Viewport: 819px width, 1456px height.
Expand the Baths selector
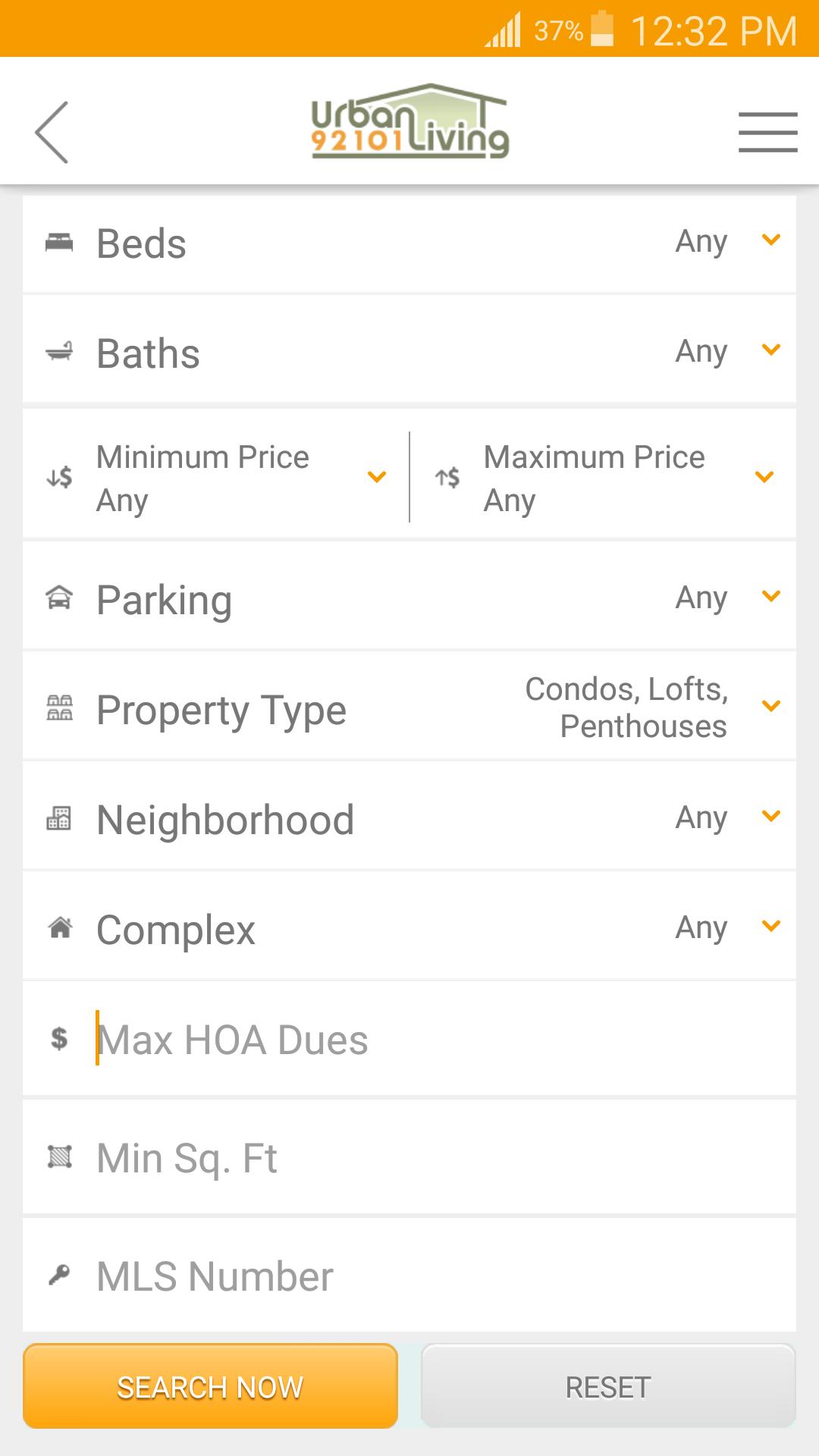(x=771, y=350)
